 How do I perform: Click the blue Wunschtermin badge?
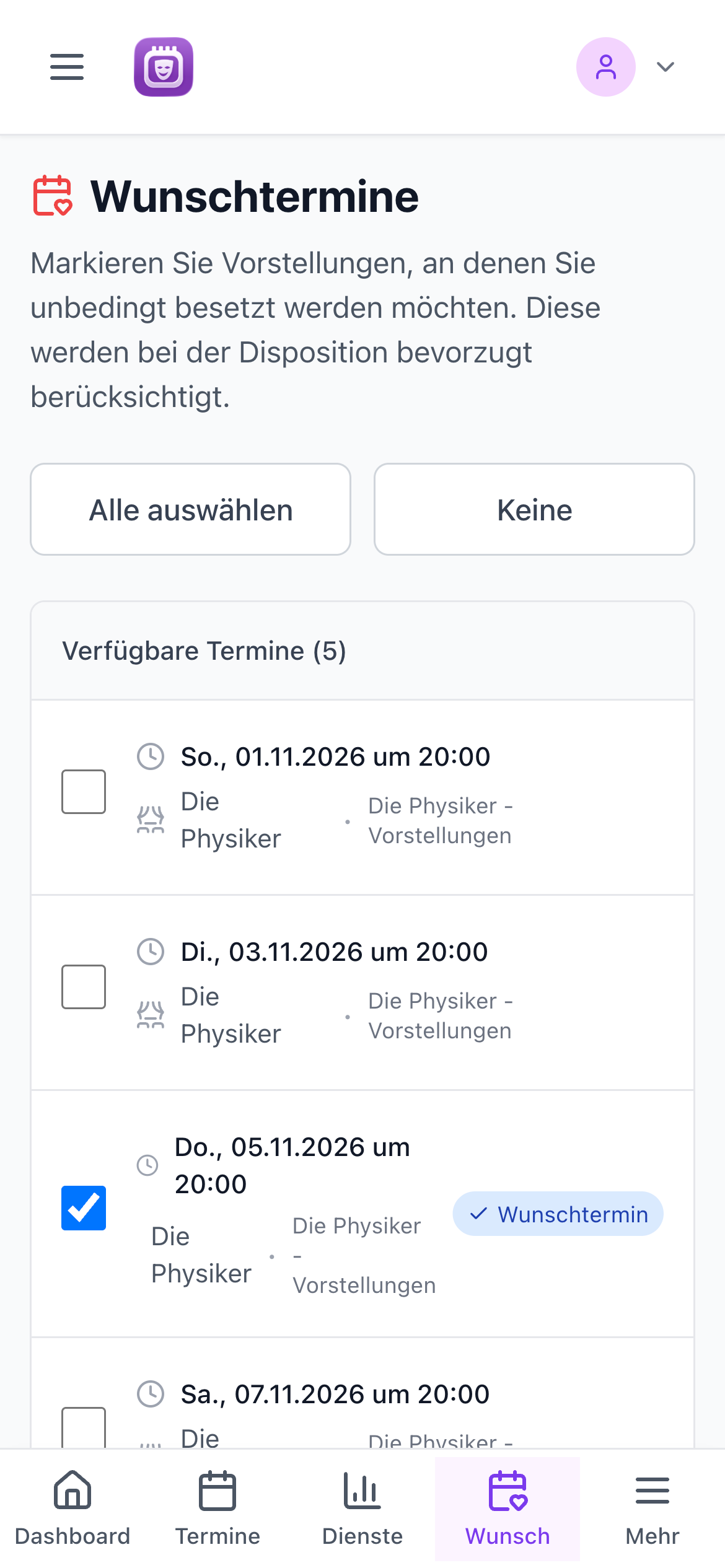pyautogui.click(x=558, y=1214)
